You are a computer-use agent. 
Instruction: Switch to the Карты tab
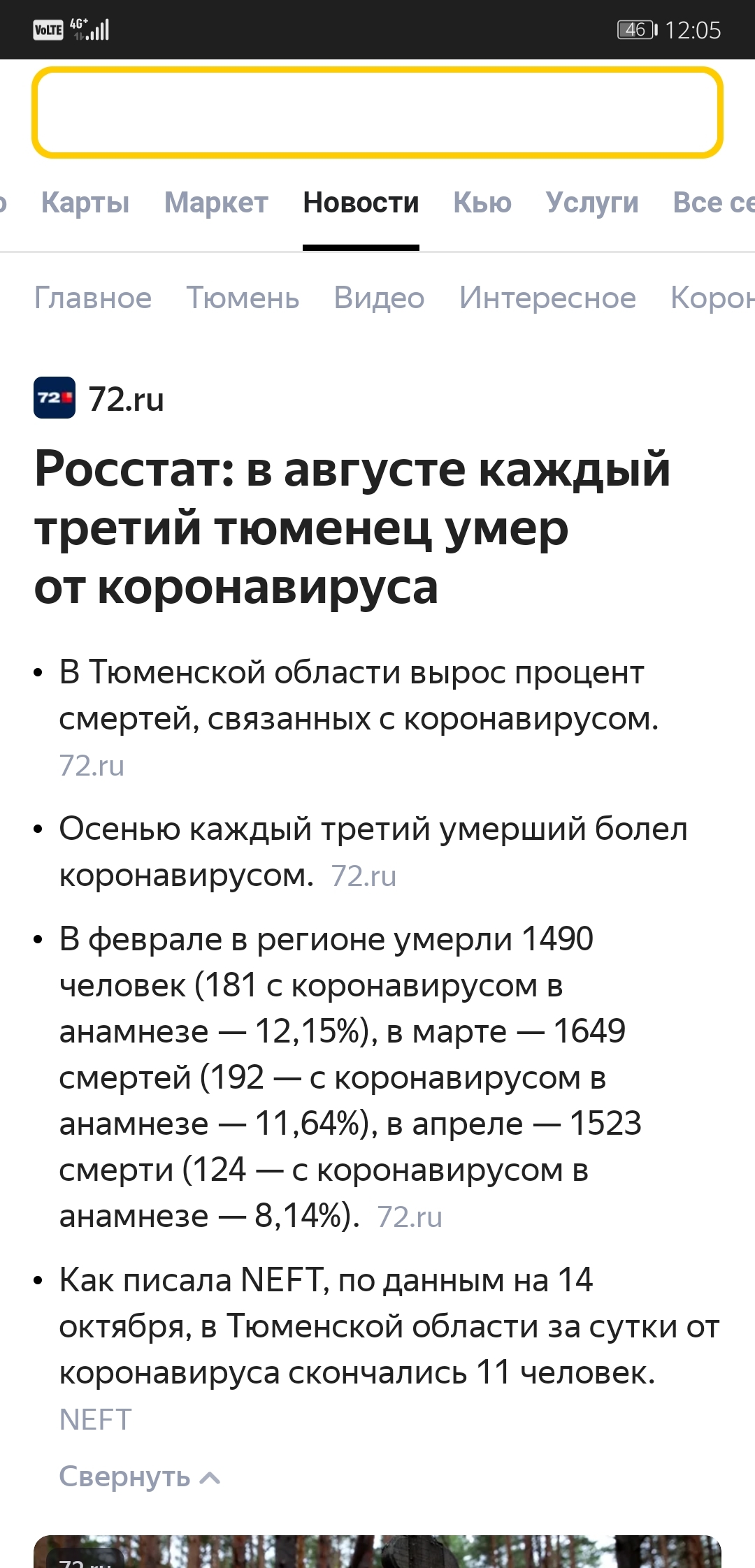pos(85,203)
